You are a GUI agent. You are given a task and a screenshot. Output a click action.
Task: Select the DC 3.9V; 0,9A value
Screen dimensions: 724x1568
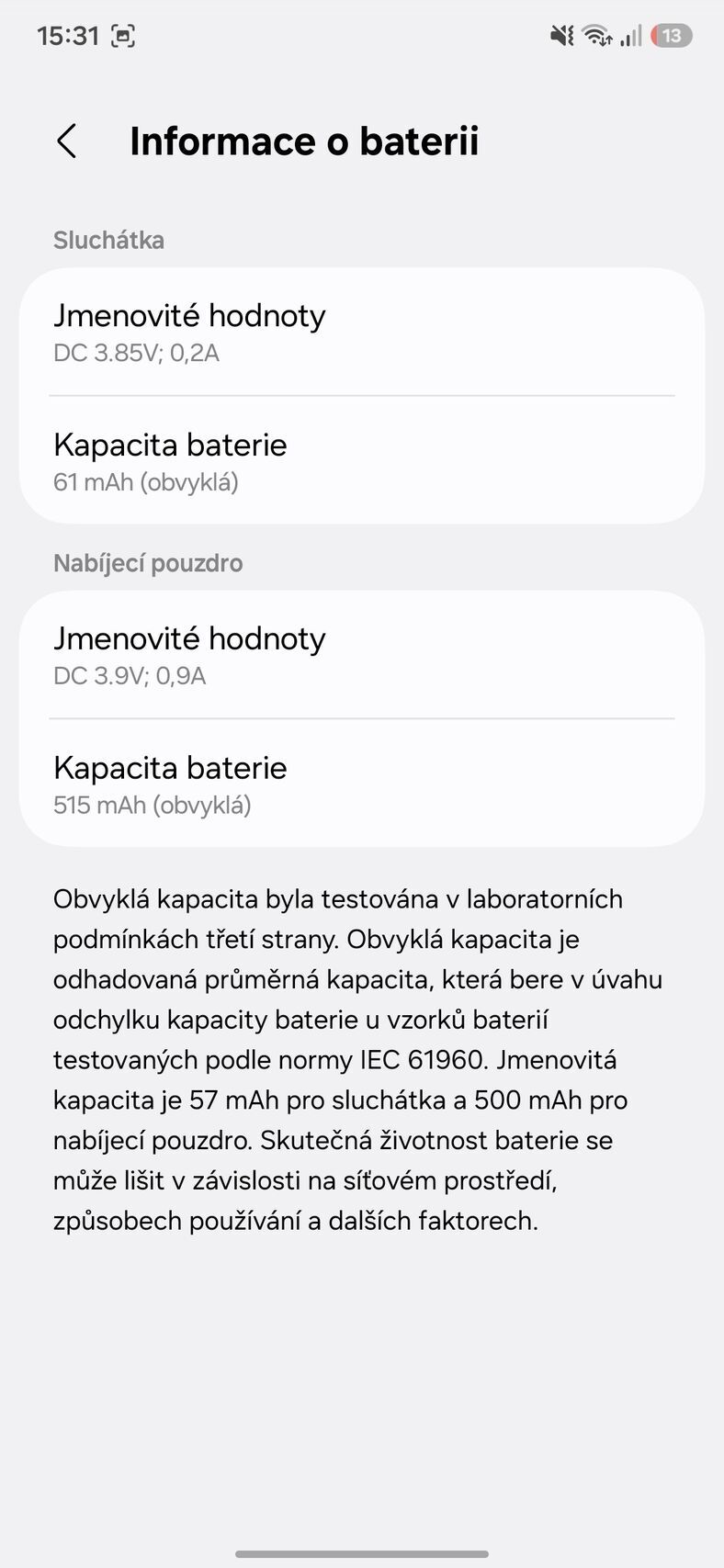tap(130, 676)
